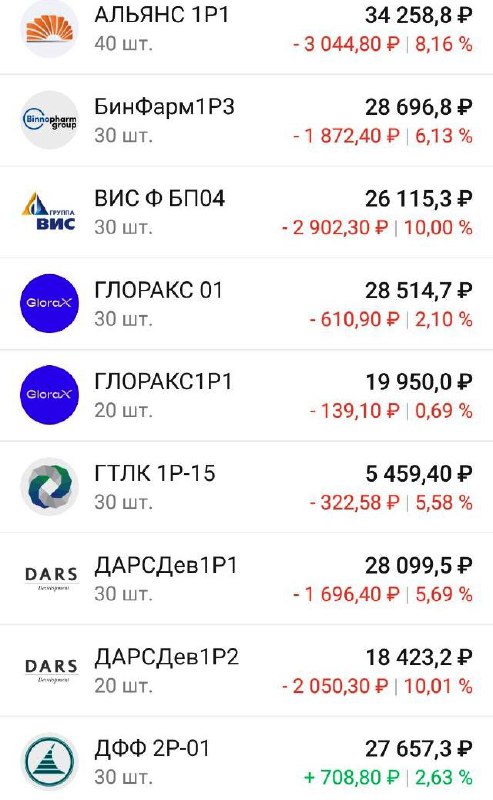493x800 pixels.
Task: Open the БинФарм1Р3 holding
Action: pos(246,120)
